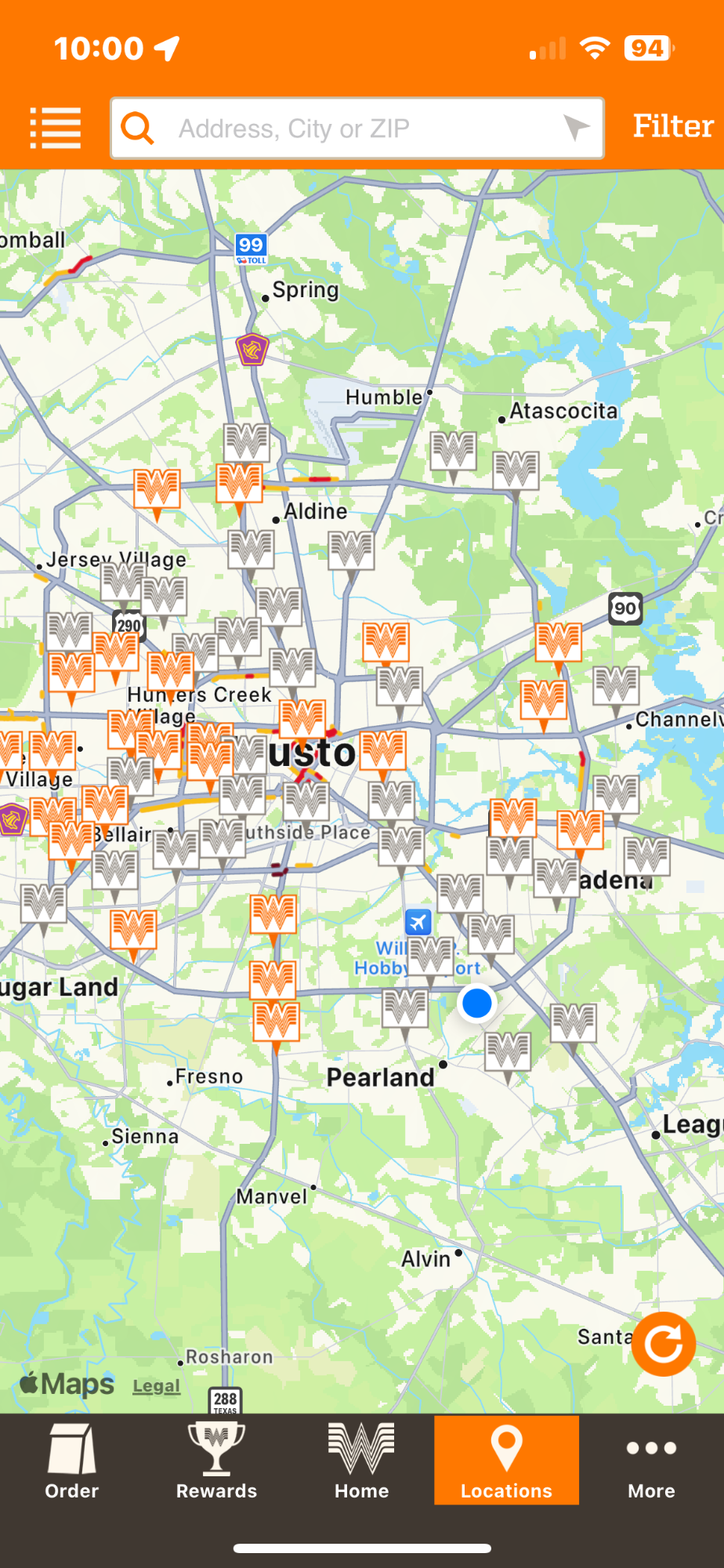Refresh the map with orange reload button
Image resolution: width=724 pixels, height=1568 pixels.
[x=664, y=1344]
